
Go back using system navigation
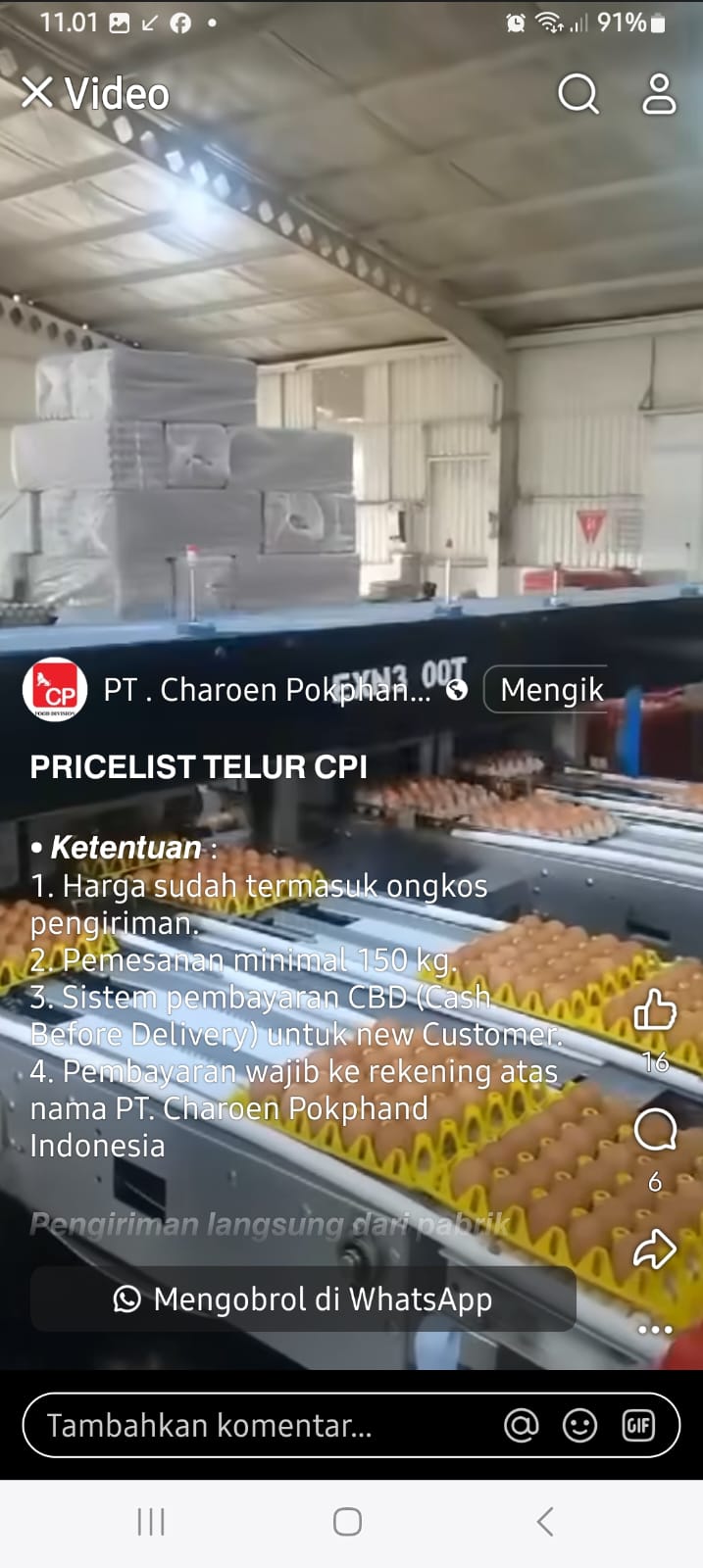pos(545,1522)
